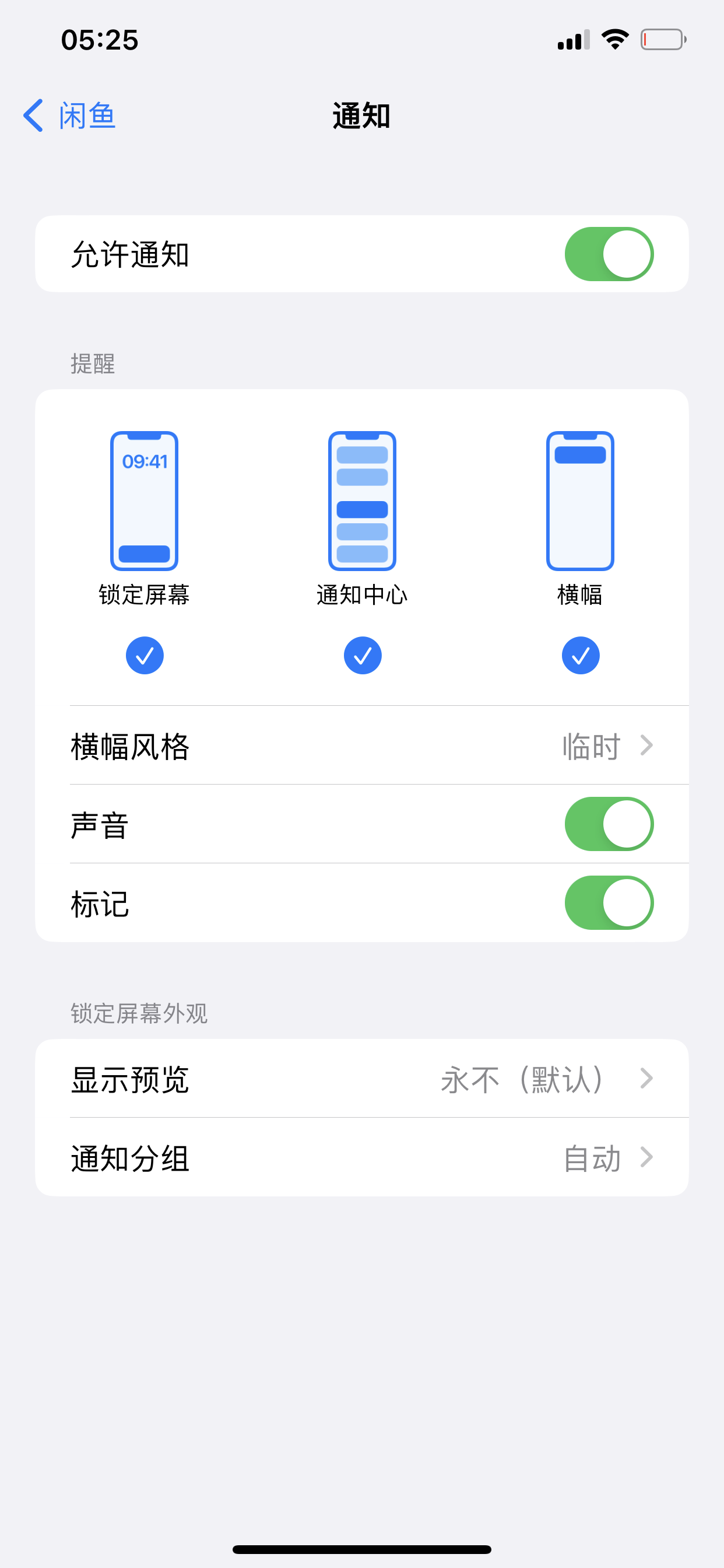Open 横幅风格 setting

(362, 745)
